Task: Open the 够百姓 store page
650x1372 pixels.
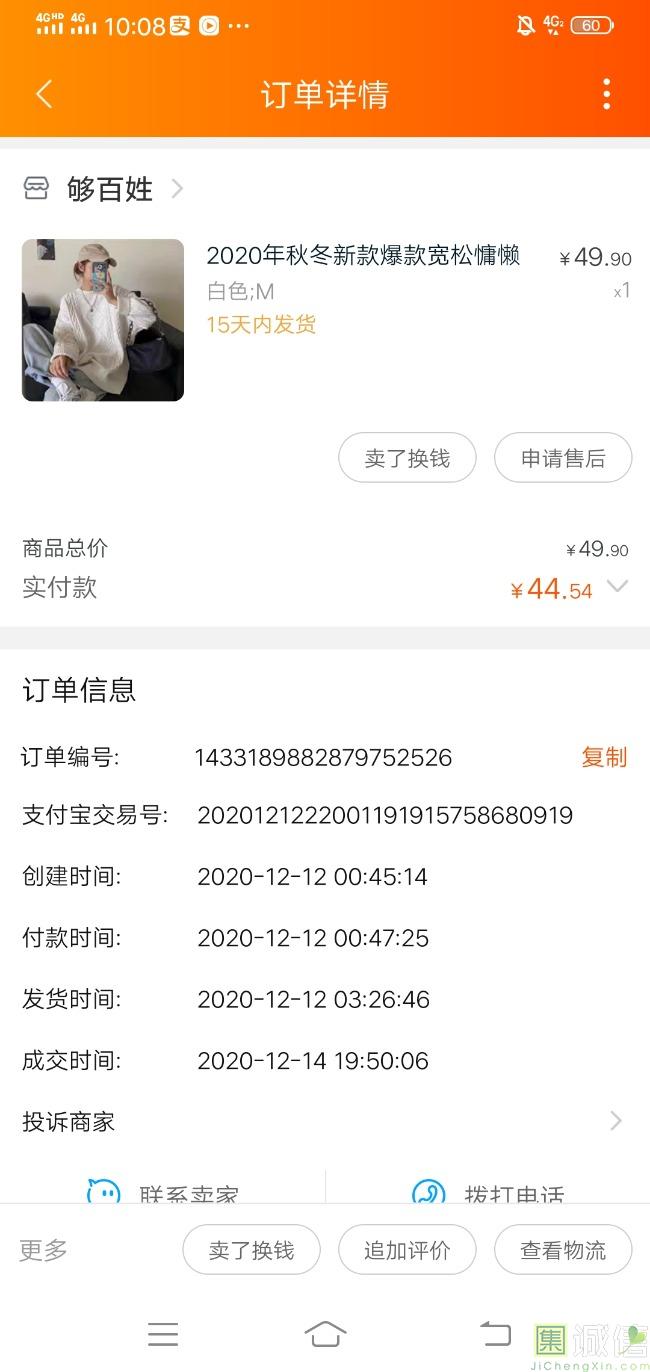Action: 108,189
